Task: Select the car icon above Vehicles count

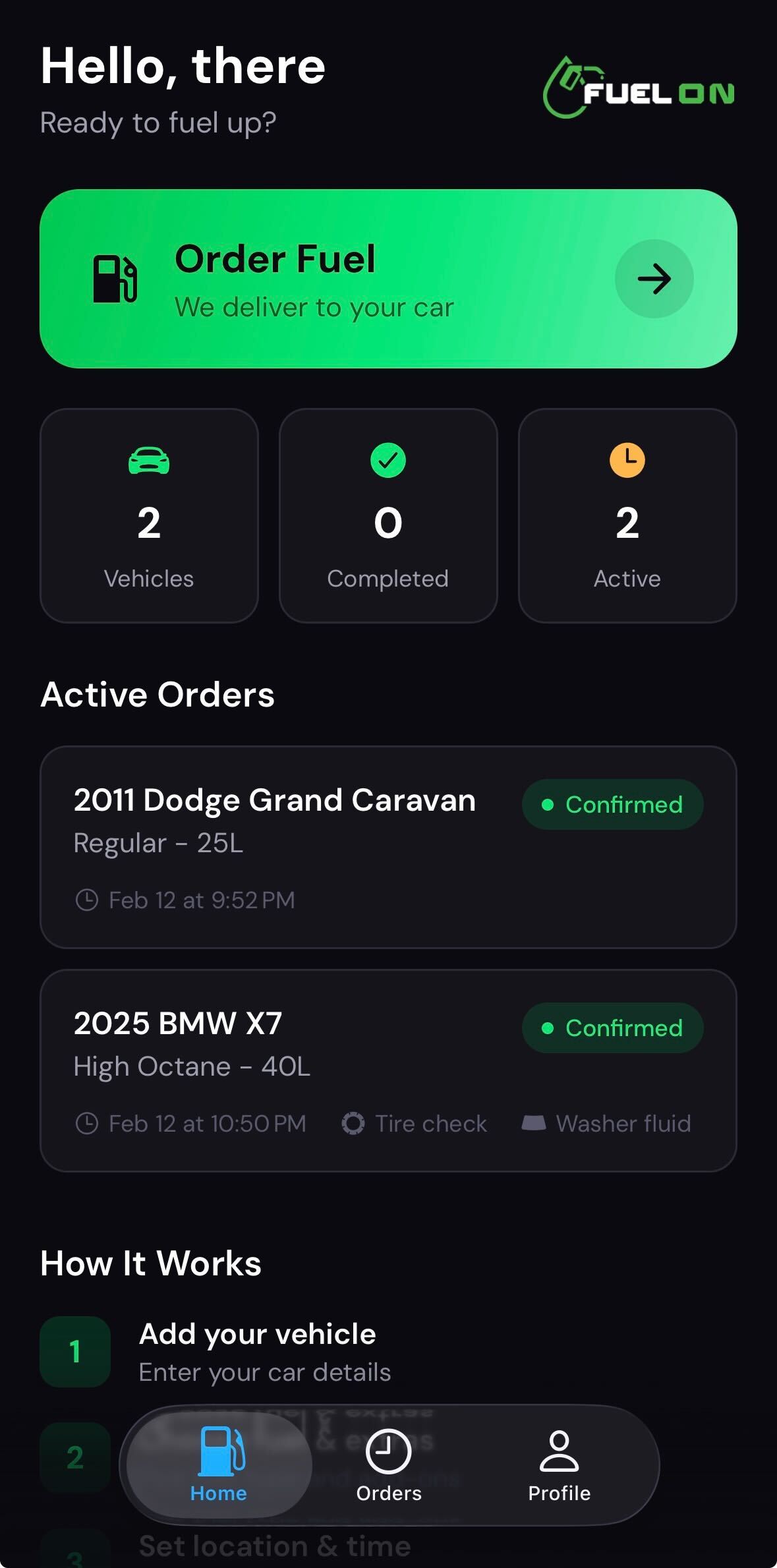Action: pos(149,461)
